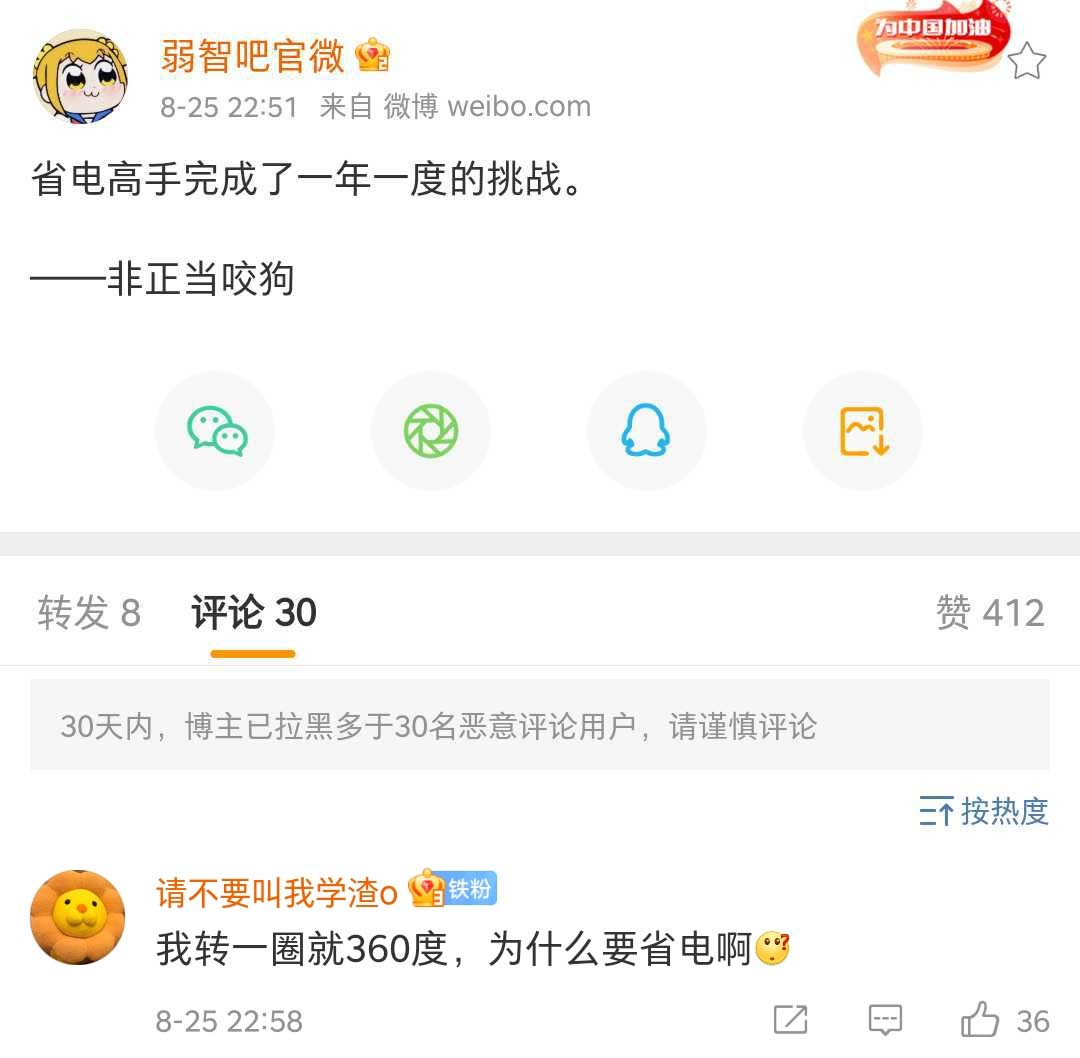Change comment sorting via 按热度
The image size is (1080, 1058).
coord(984,811)
